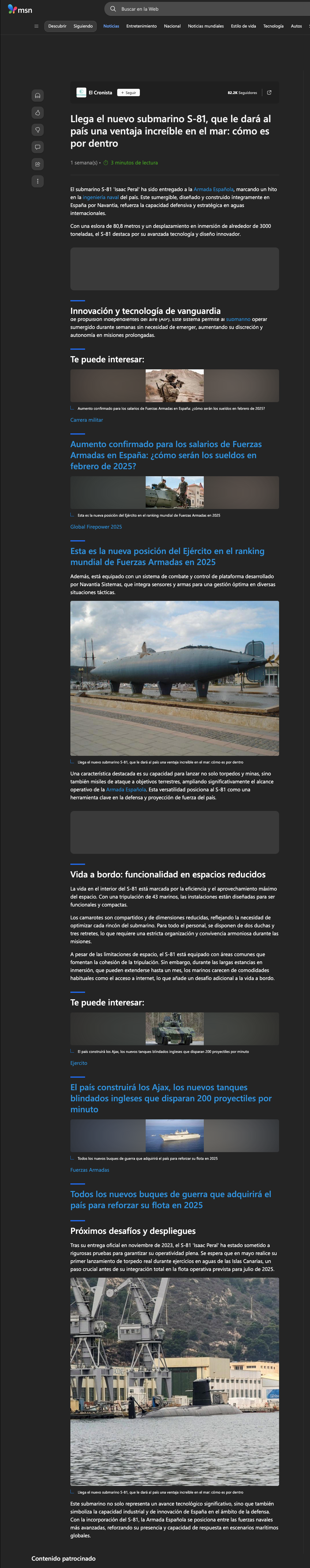
Task: Follow El Cronista with the Seguir button
Action: 128,92
